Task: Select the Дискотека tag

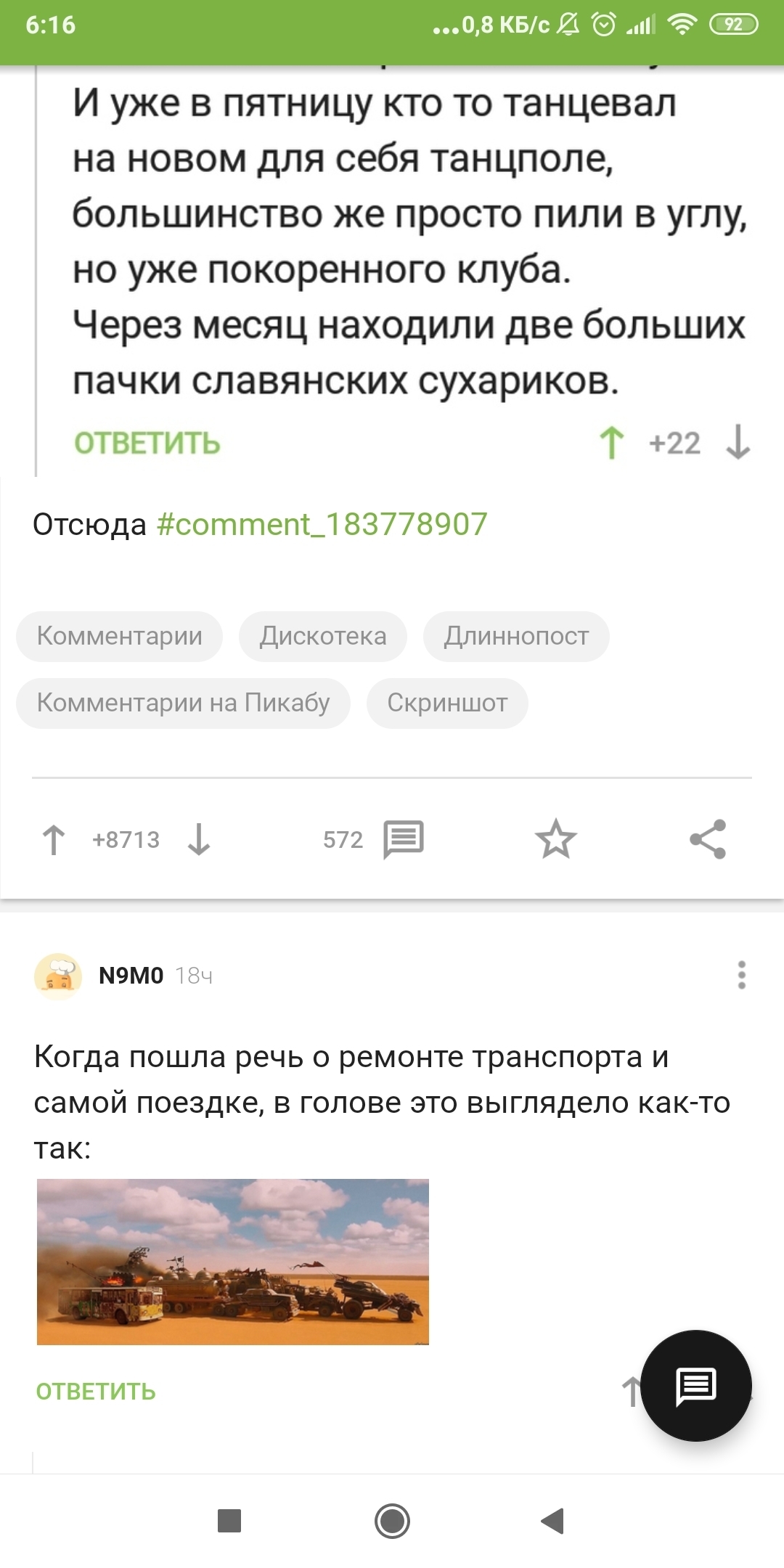Action: 323,636
